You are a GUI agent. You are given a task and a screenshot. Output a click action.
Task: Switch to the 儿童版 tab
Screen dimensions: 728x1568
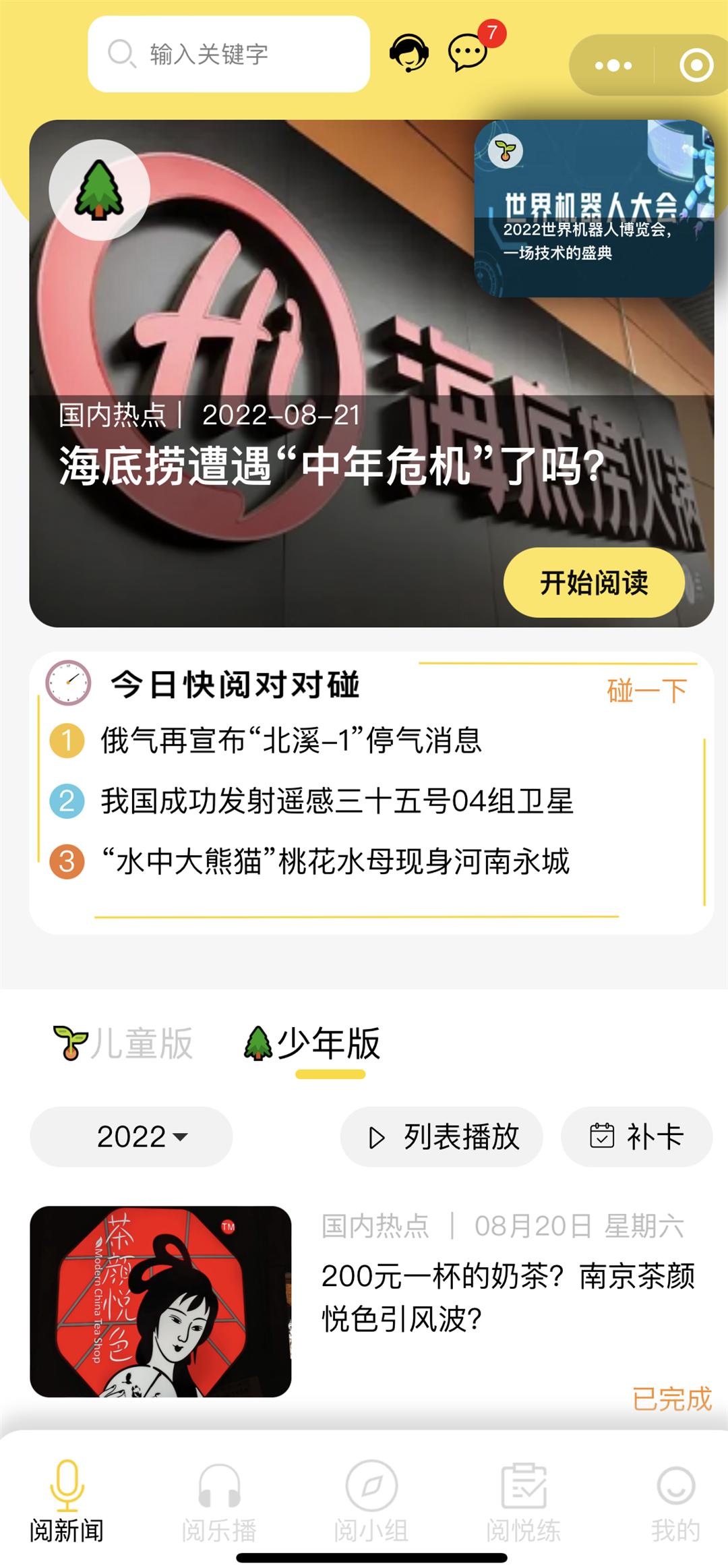click(124, 1043)
